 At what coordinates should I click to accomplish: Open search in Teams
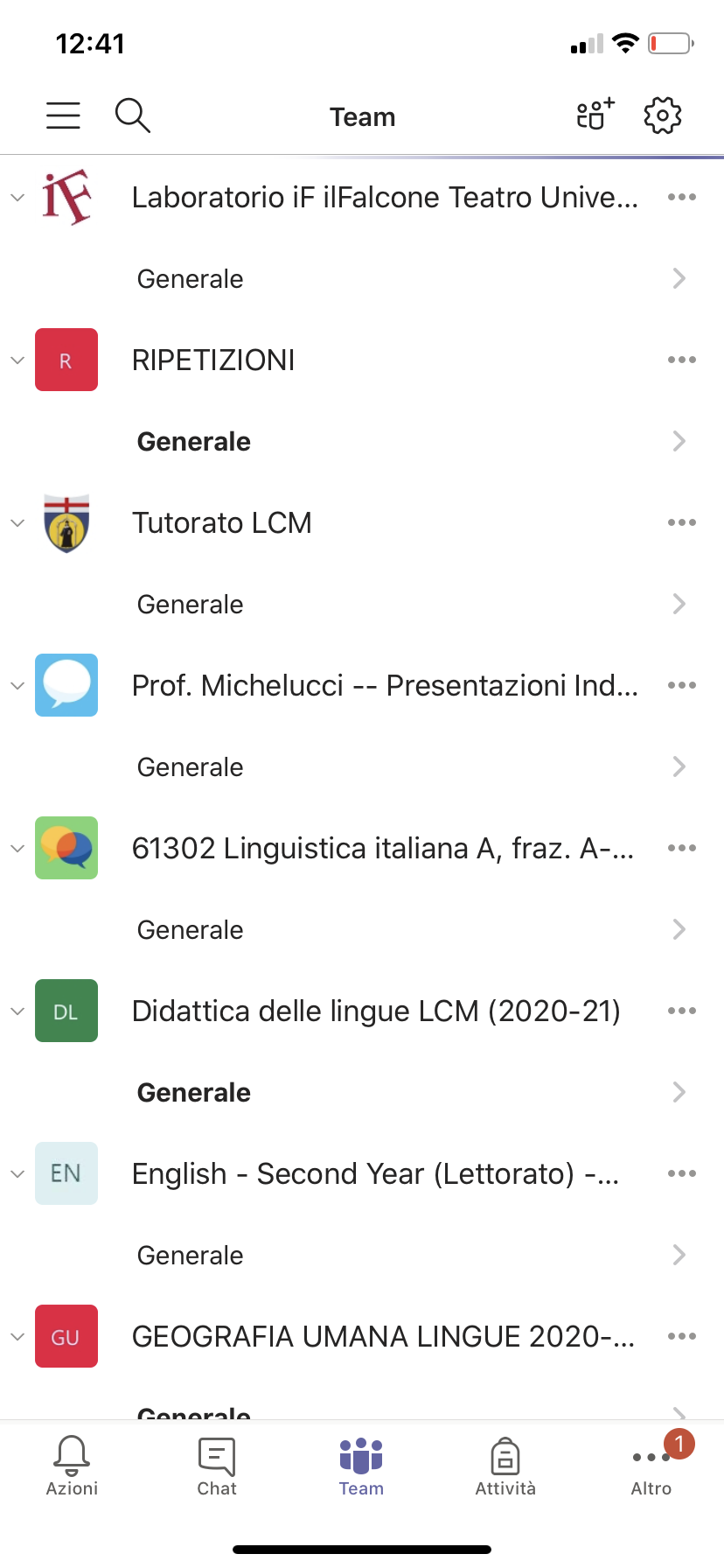pos(133,115)
